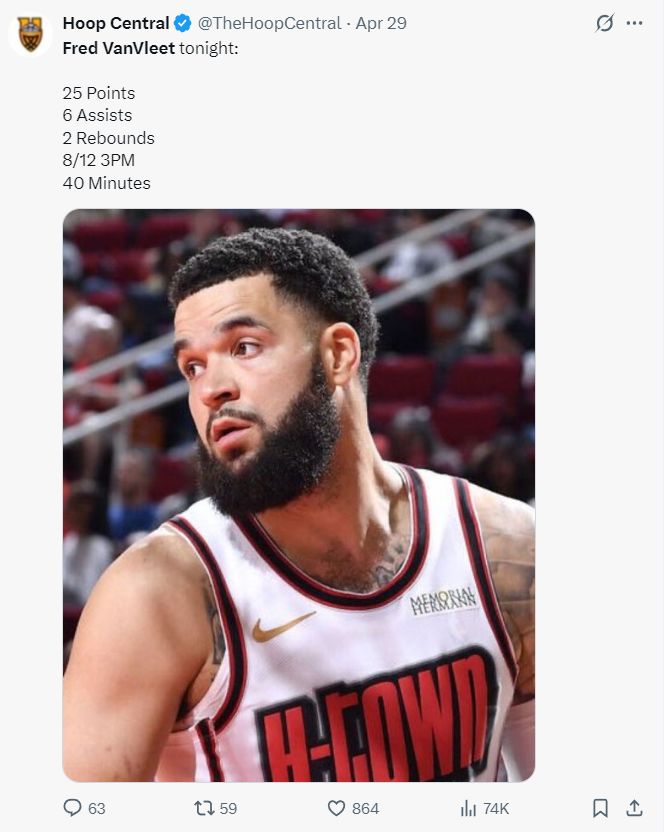
Task: Open the photo attached to the post
Action: click(x=298, y=494)
